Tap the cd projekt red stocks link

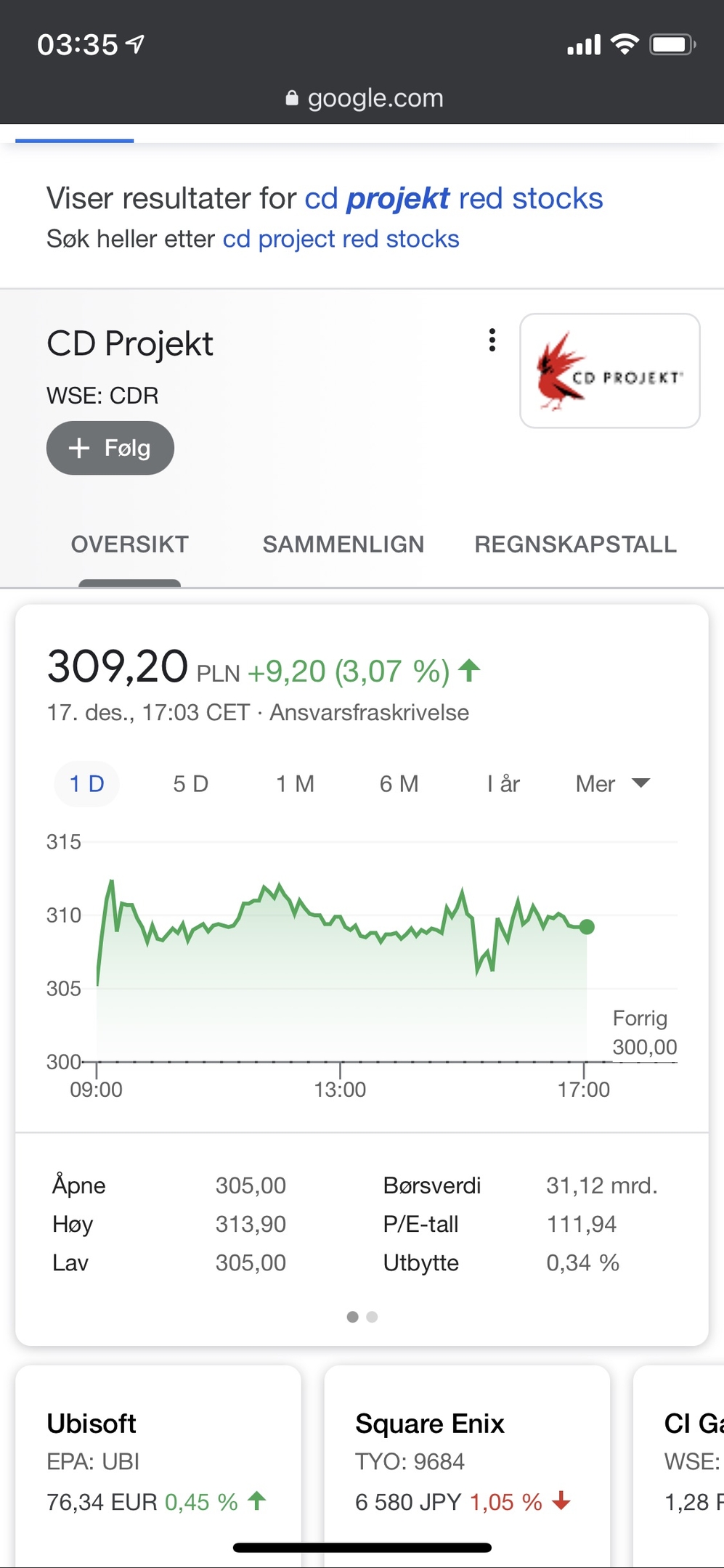(x=454, y=198)
